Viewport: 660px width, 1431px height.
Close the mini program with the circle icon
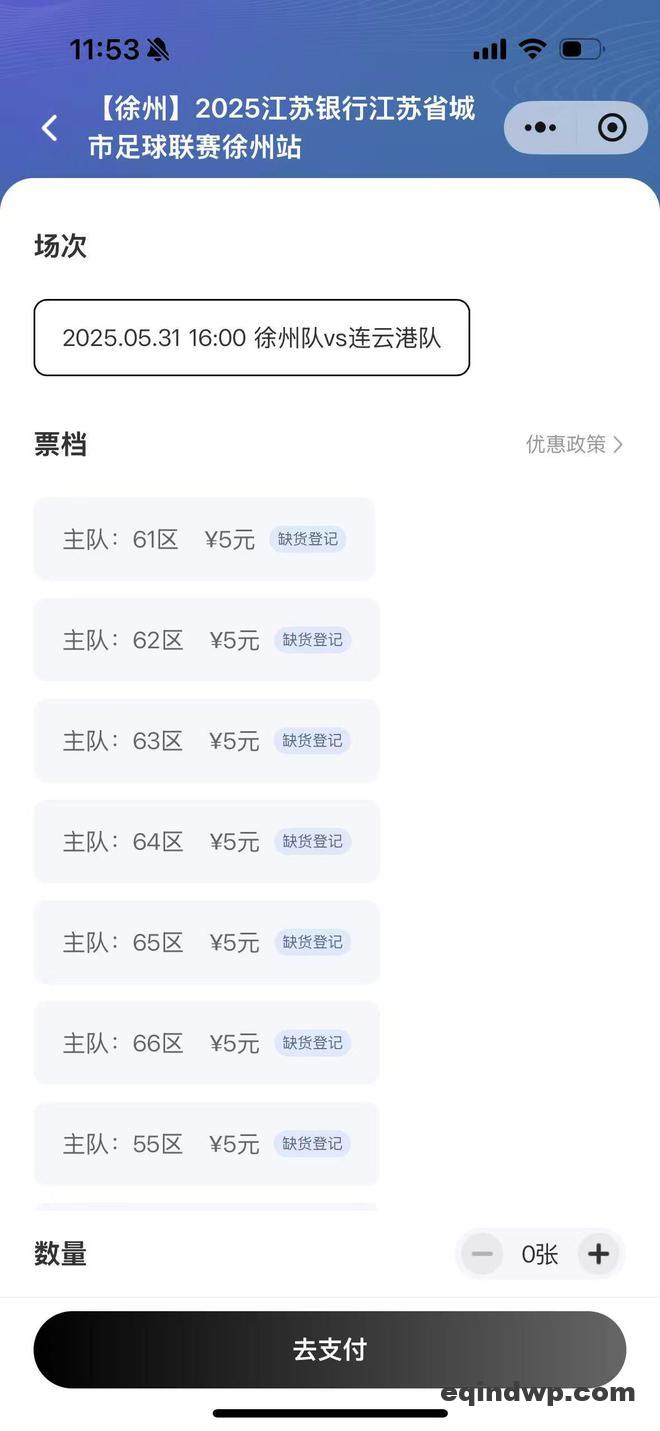pyautogui.click(x=612, y=127)
